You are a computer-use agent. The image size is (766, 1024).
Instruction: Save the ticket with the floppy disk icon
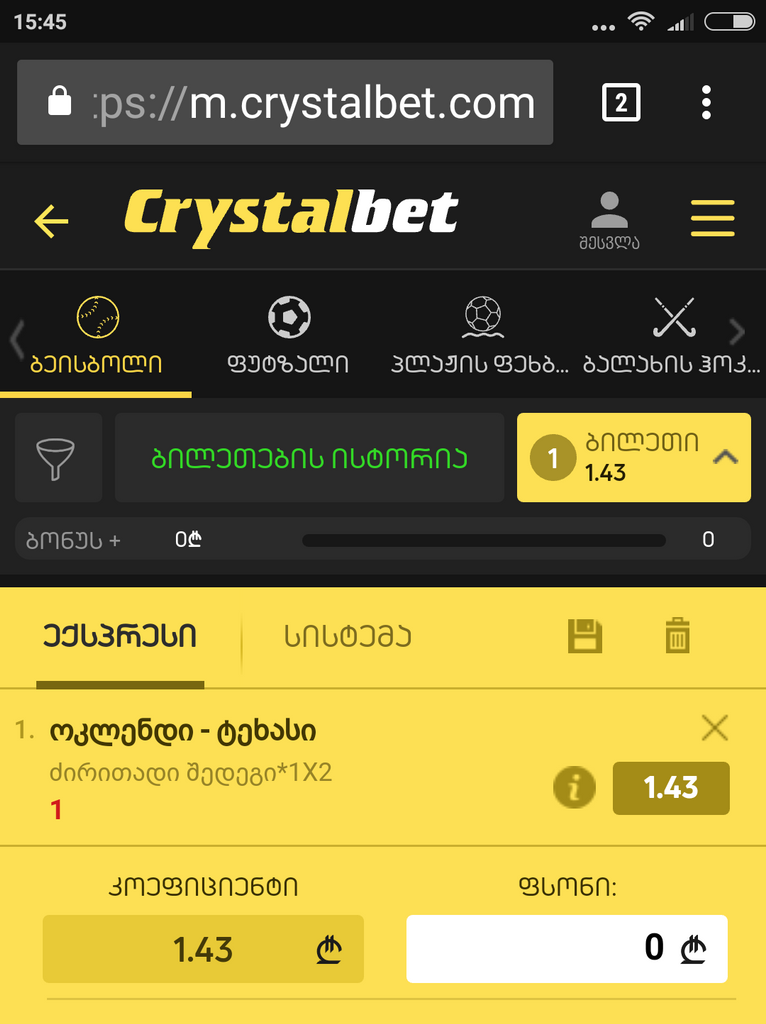584,636
